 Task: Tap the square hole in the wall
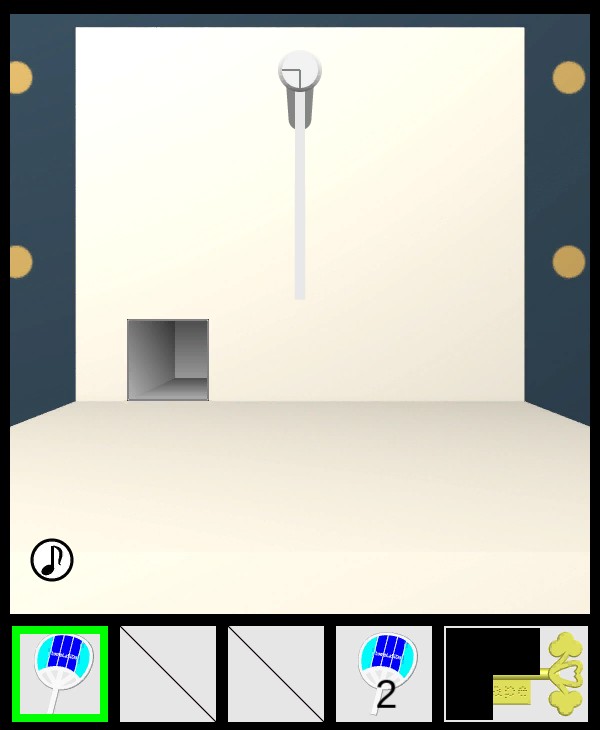[168, 360]
